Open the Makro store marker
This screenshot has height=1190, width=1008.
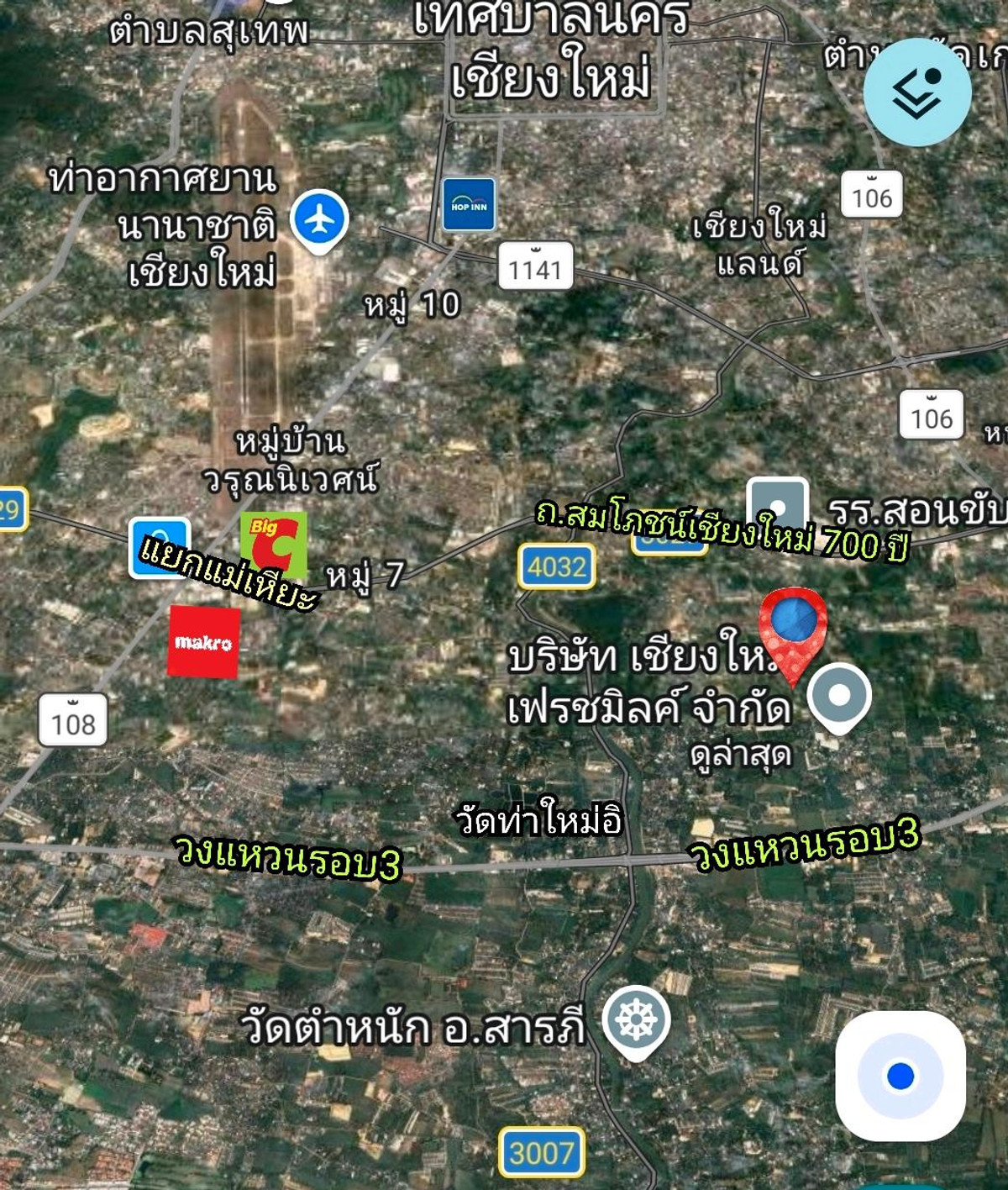point(203,642)
